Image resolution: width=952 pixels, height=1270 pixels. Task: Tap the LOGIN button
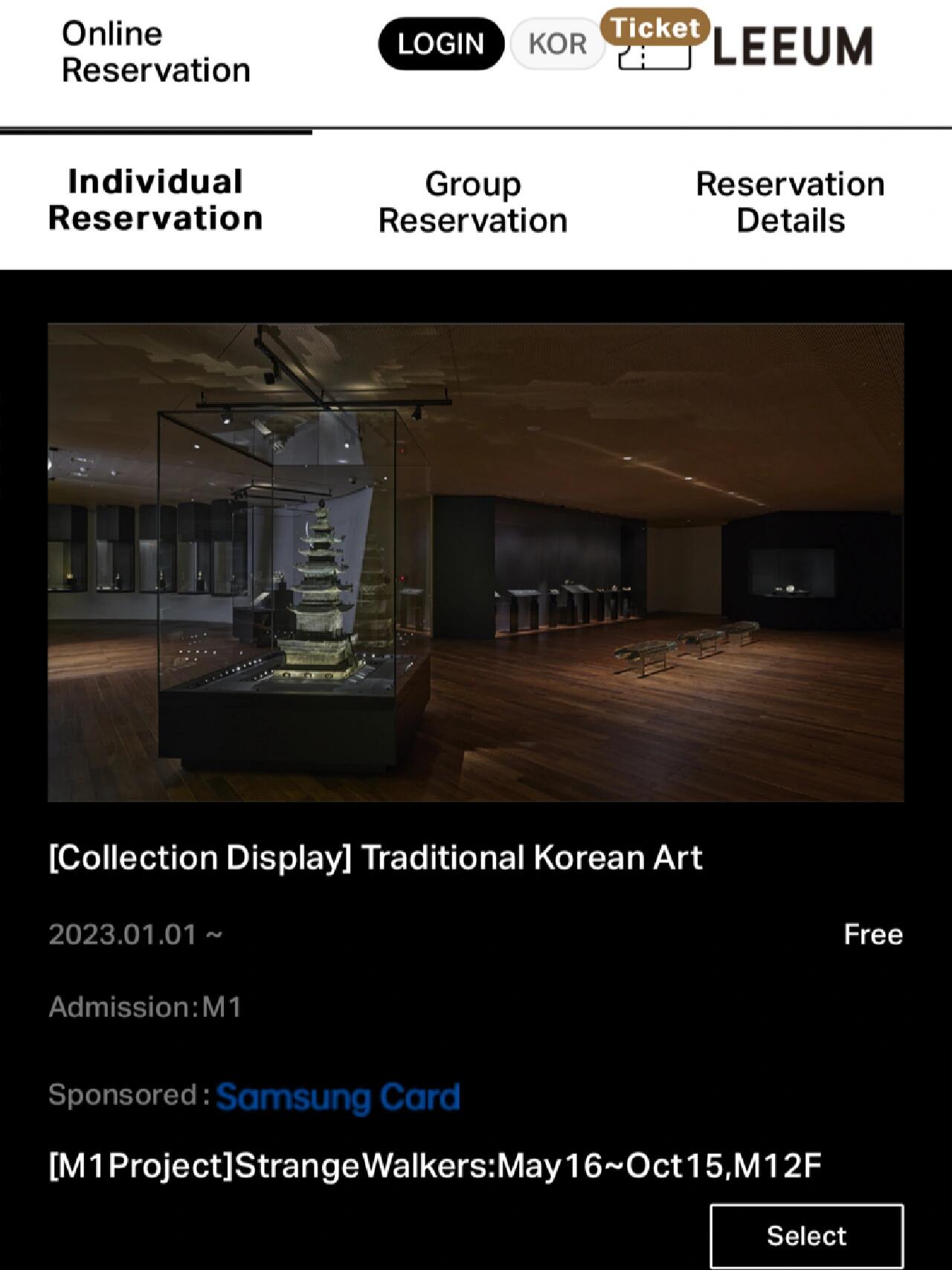pyautogui.click(x=441, y=44)
